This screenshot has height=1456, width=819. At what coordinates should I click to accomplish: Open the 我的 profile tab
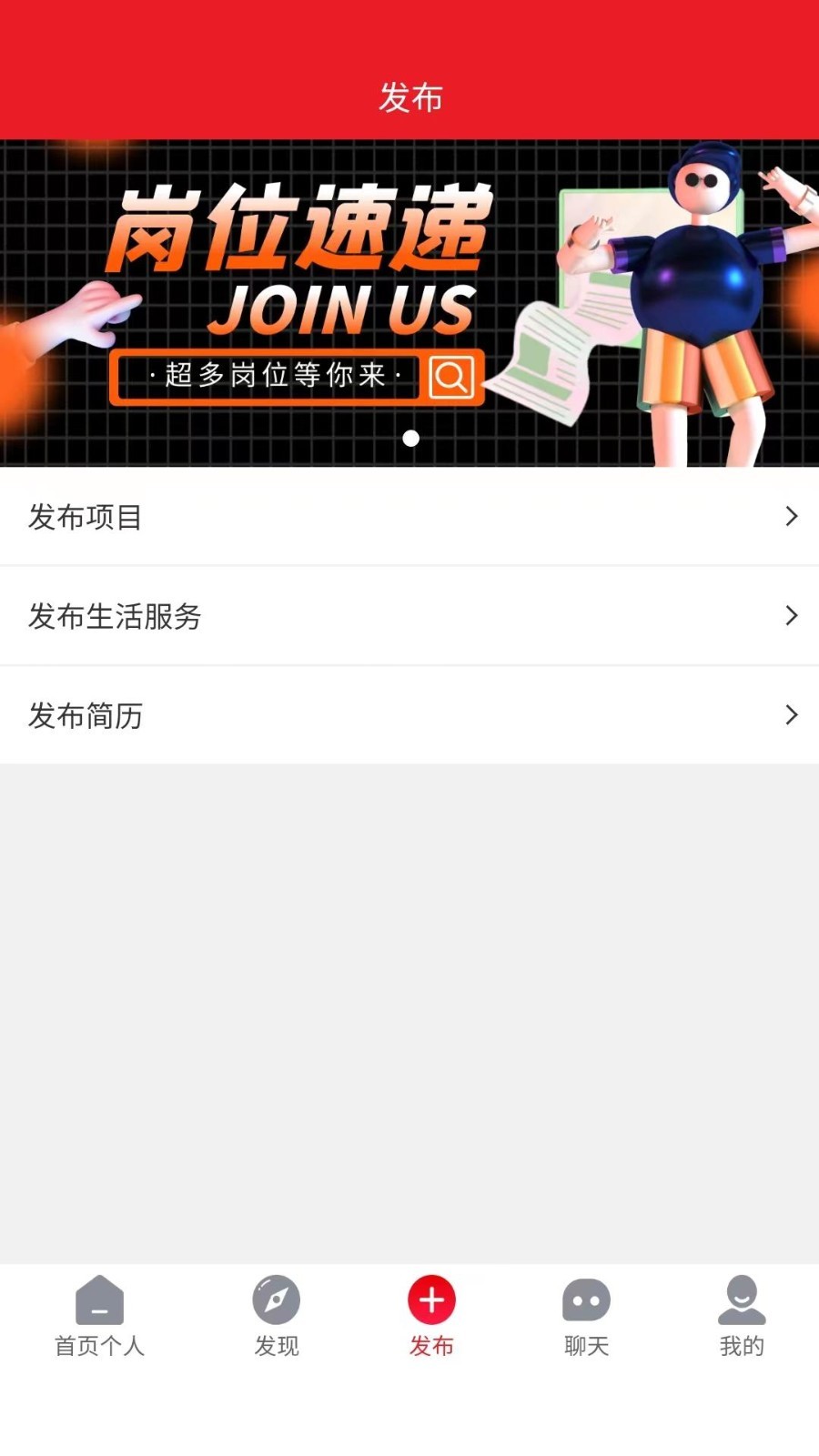click(x=742, y=1317)
